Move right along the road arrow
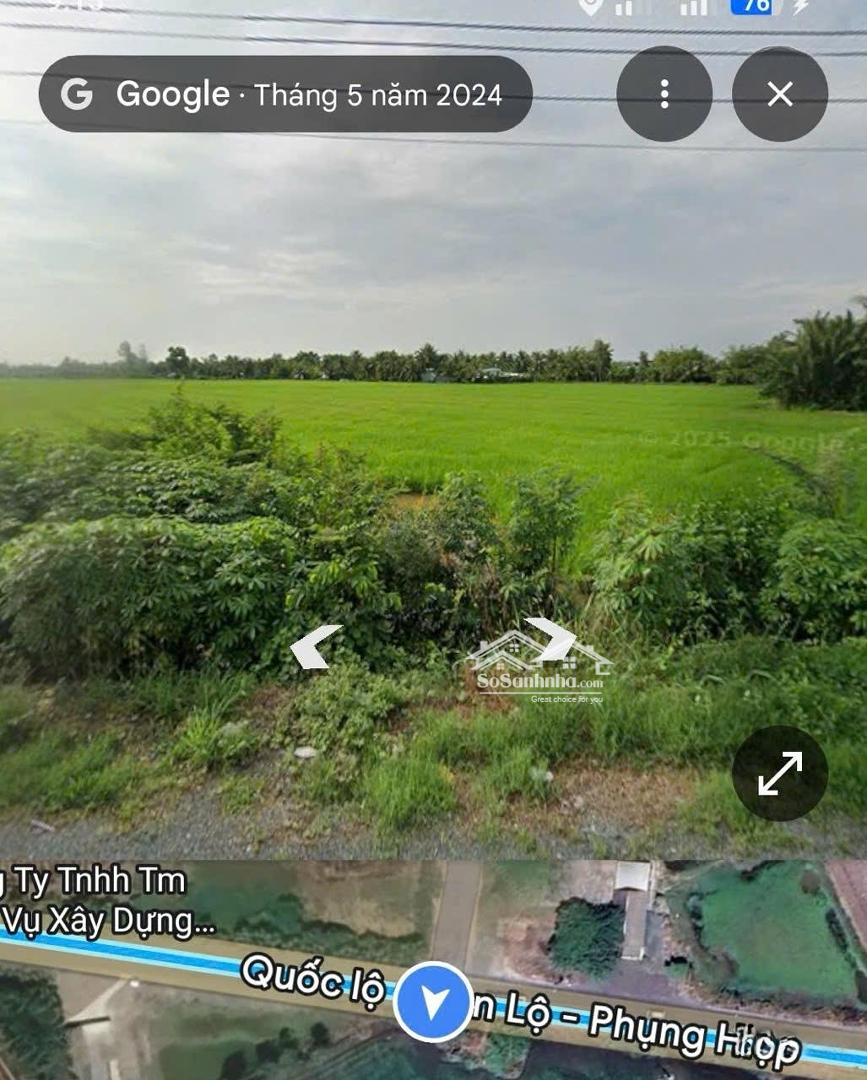Image resolution: width=867 pixels, height=1080 pixels. [551, 638]
